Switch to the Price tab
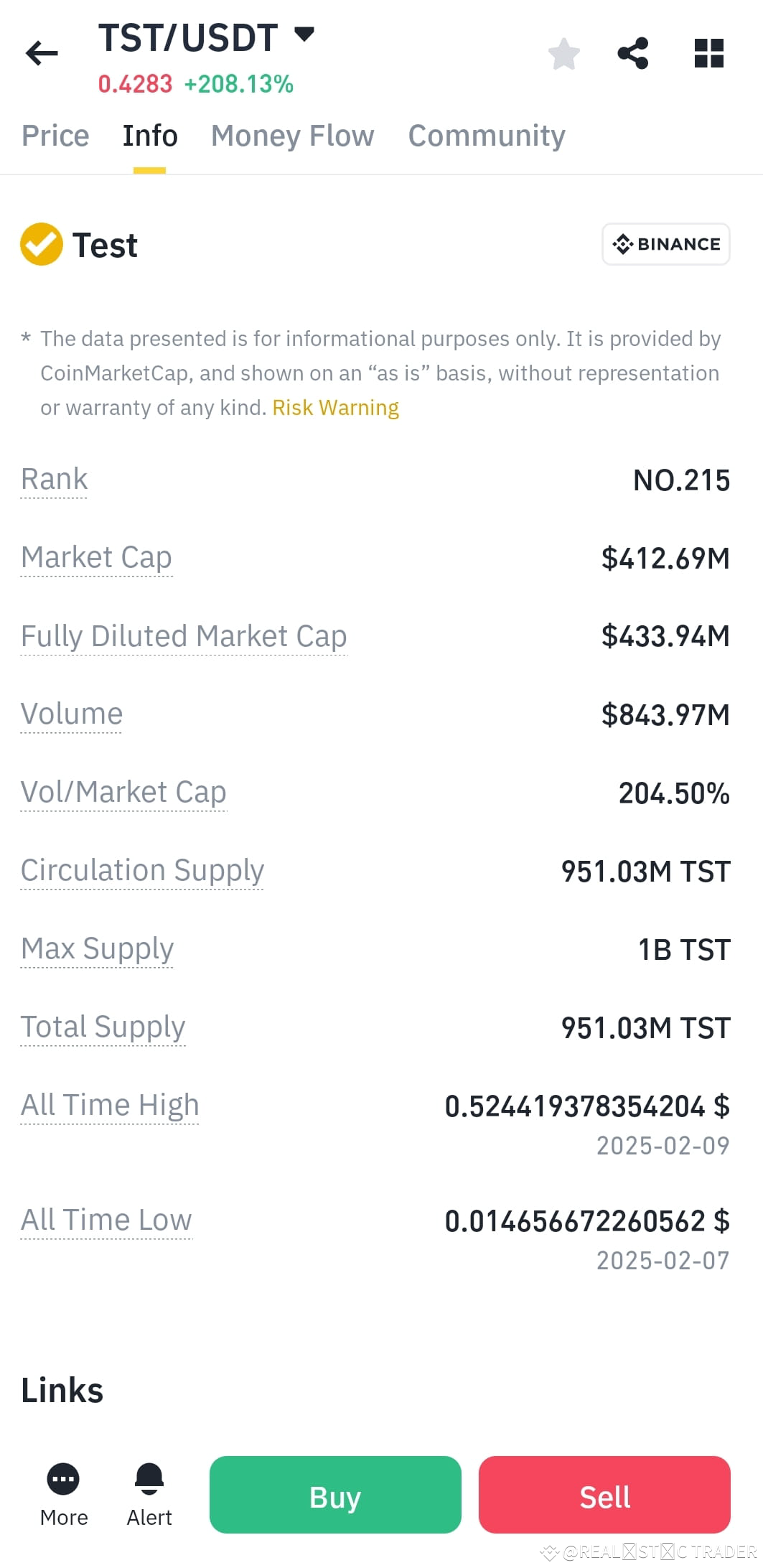 tap(55, 135)
